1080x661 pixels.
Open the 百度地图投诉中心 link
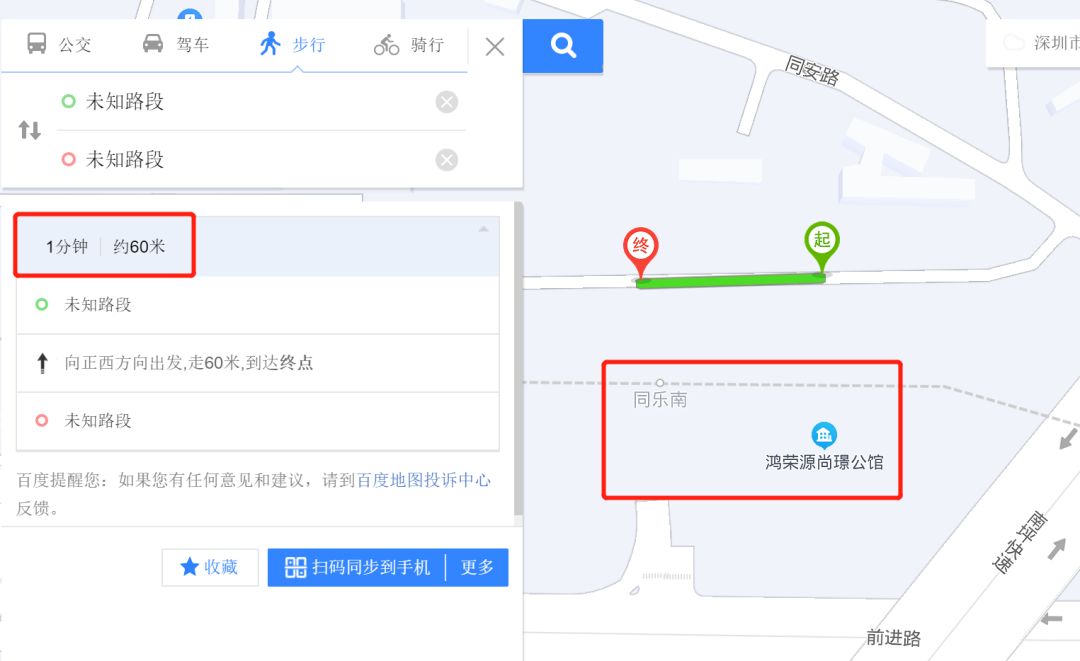[424, 480]
